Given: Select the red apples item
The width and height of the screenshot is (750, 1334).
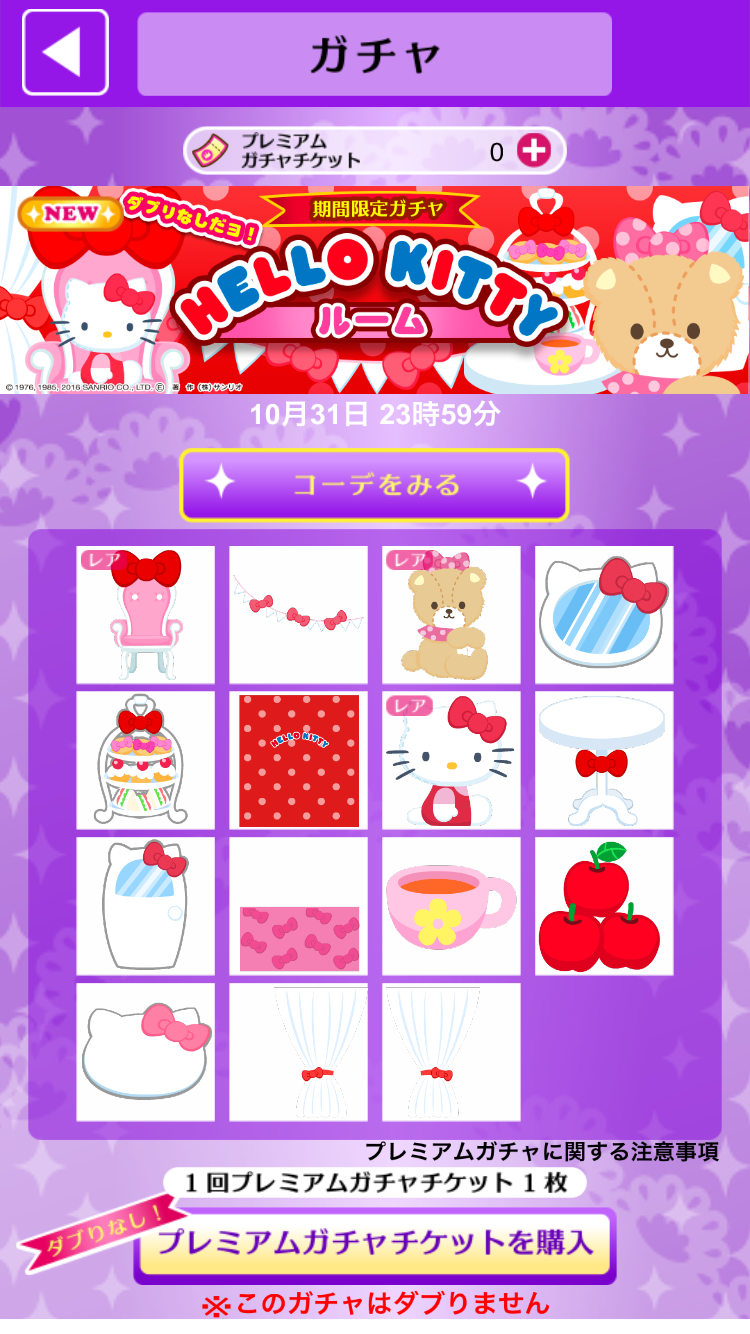Looking at the screenshot, I should [x=604, y=907].
